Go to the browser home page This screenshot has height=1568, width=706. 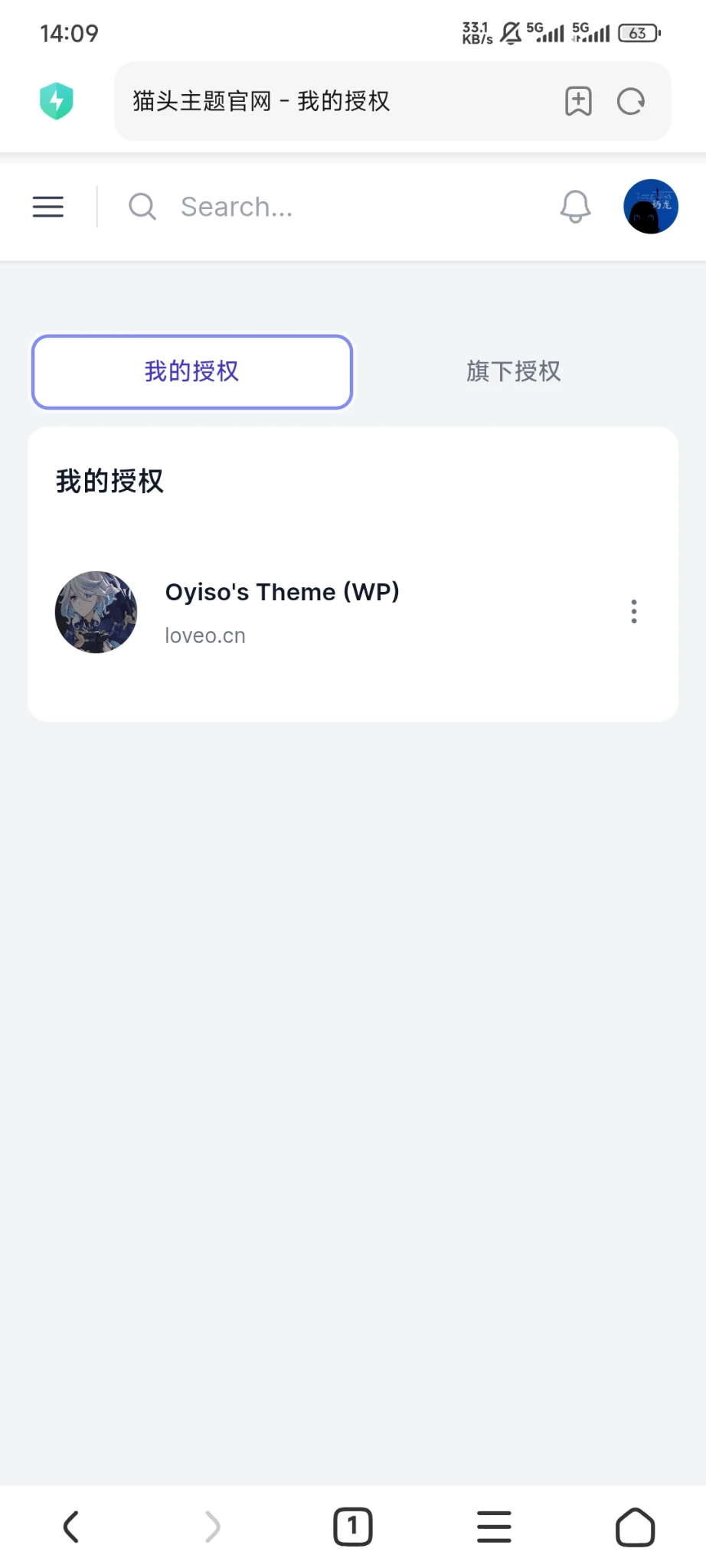pos(635,1527)
